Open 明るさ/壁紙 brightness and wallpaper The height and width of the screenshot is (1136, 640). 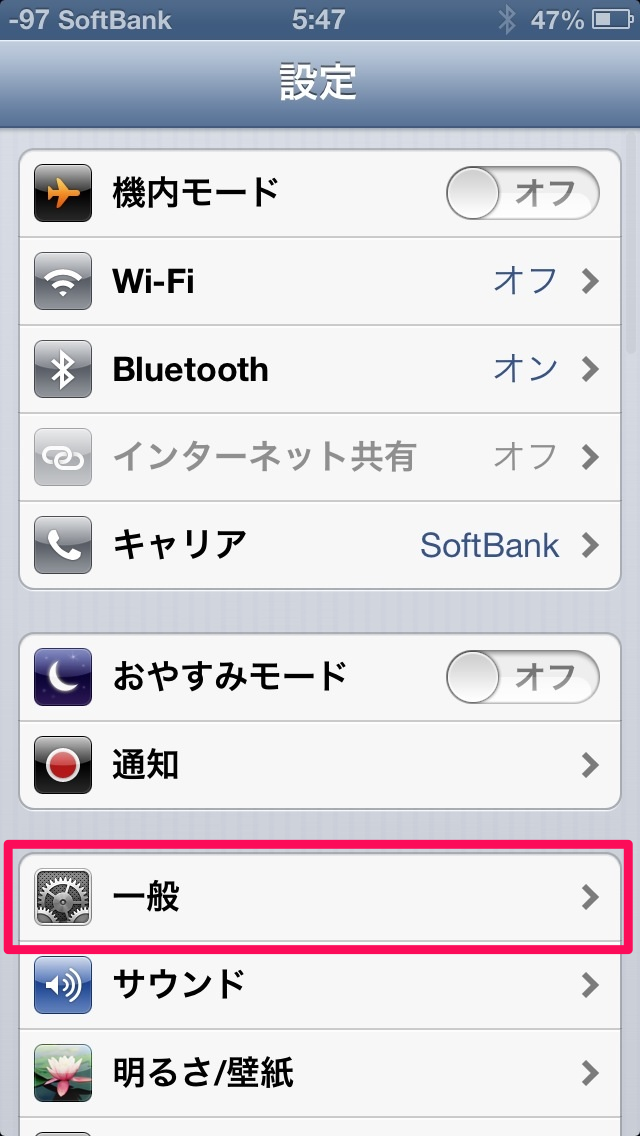[x=320, y=1073]
